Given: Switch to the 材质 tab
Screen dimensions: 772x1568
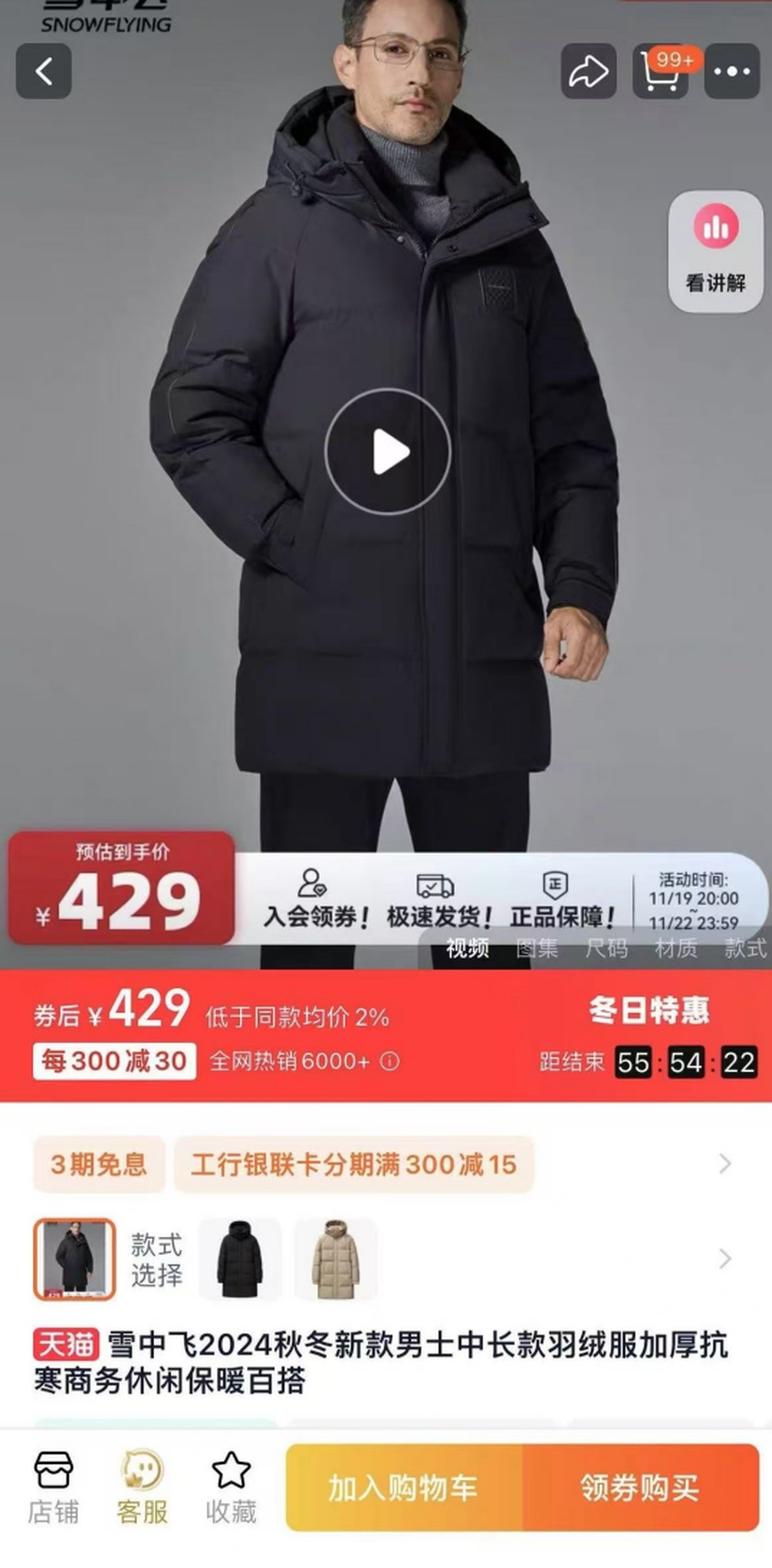Looking at the screenshot, I should tap(675, 948).
